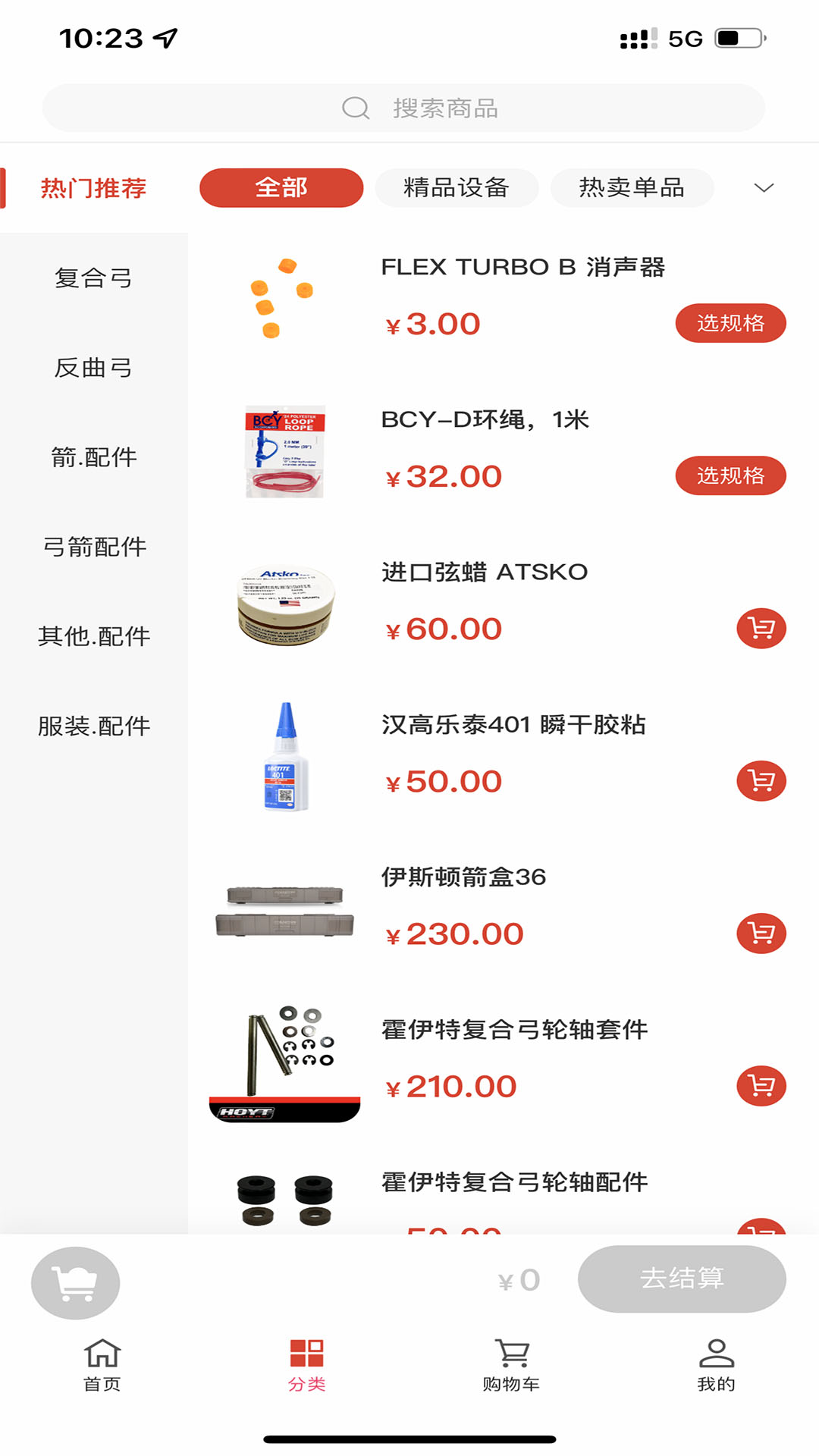Choose specs for FLEX TURBO B 消声器
This screenshot has width=819, height=1456.
tap(730, 324)
